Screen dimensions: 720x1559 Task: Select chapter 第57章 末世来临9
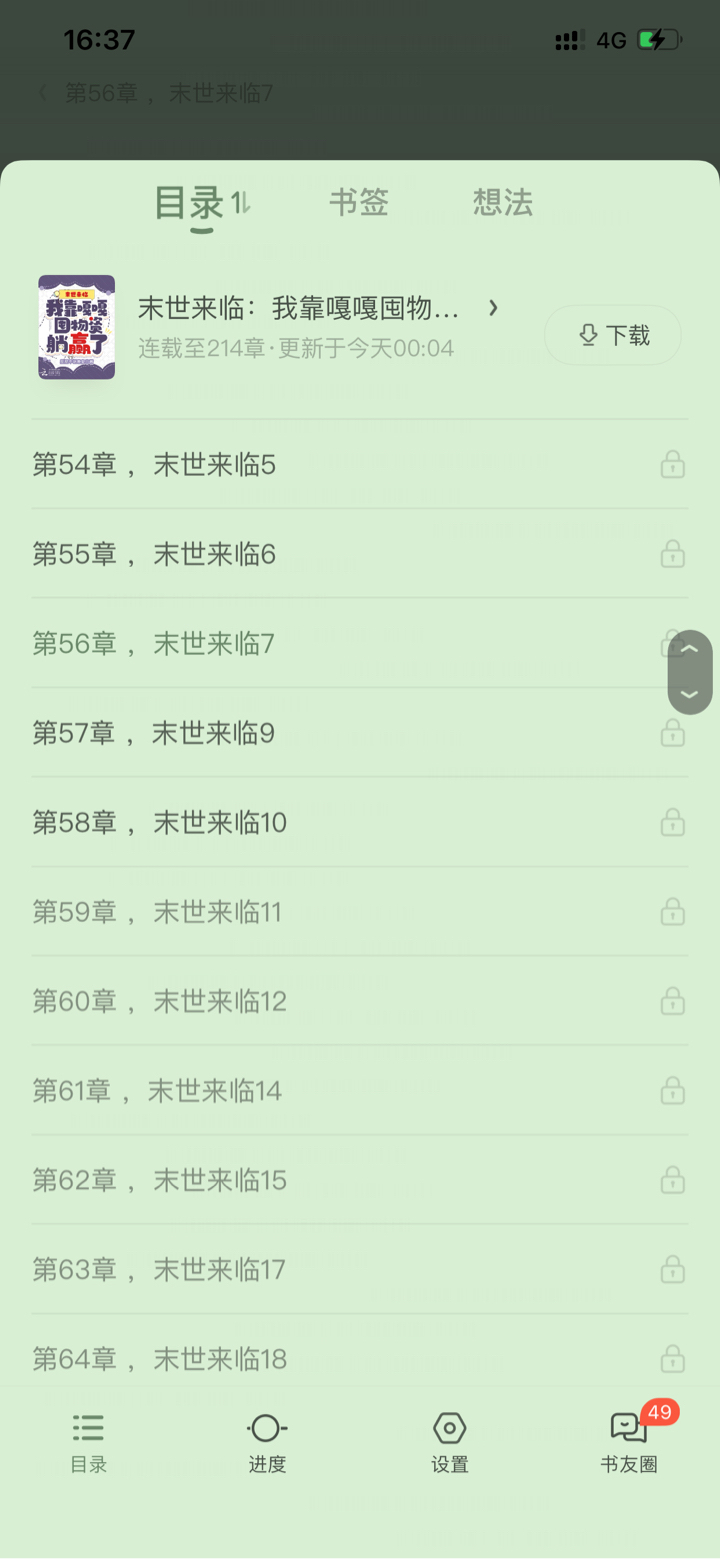point(154,733)
